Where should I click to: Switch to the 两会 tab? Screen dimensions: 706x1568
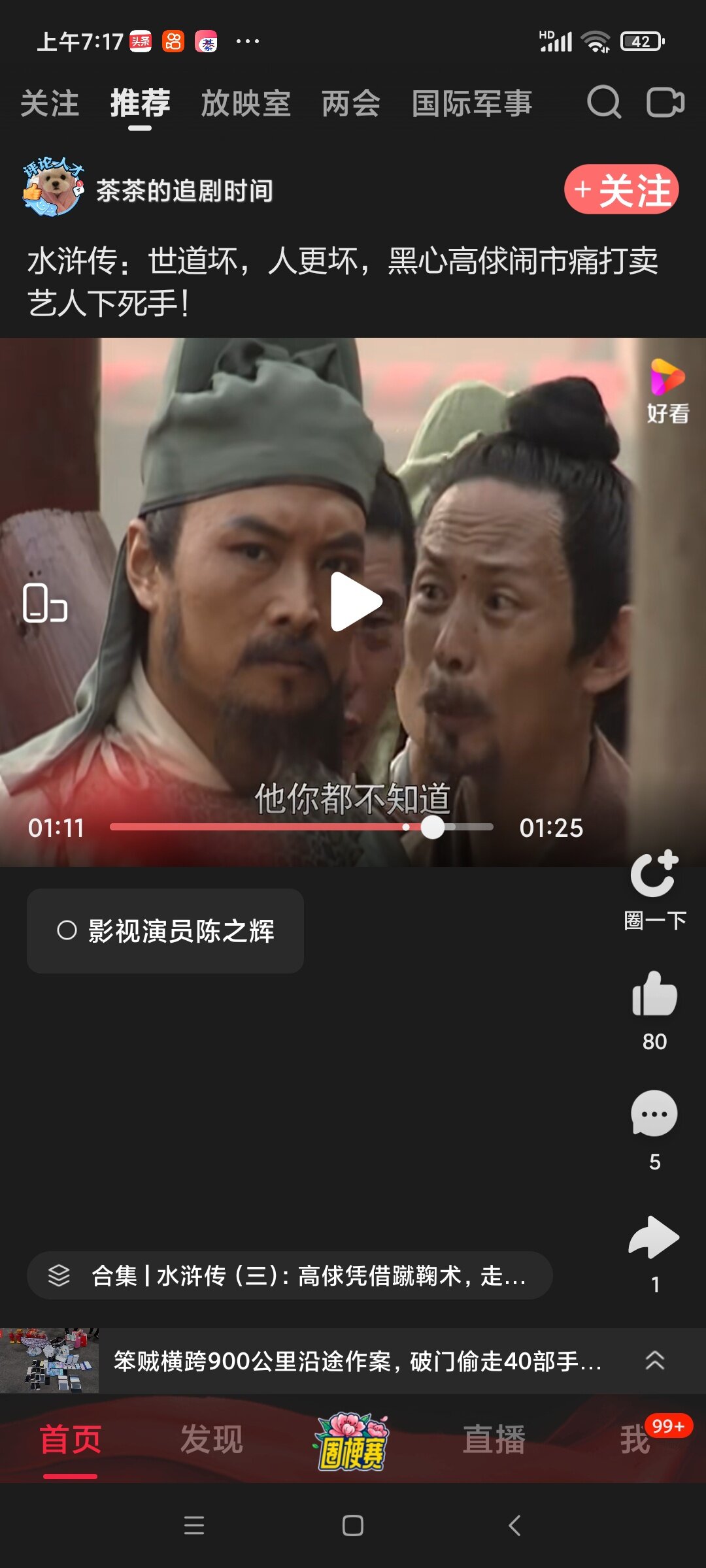click(x=351, y=104)
